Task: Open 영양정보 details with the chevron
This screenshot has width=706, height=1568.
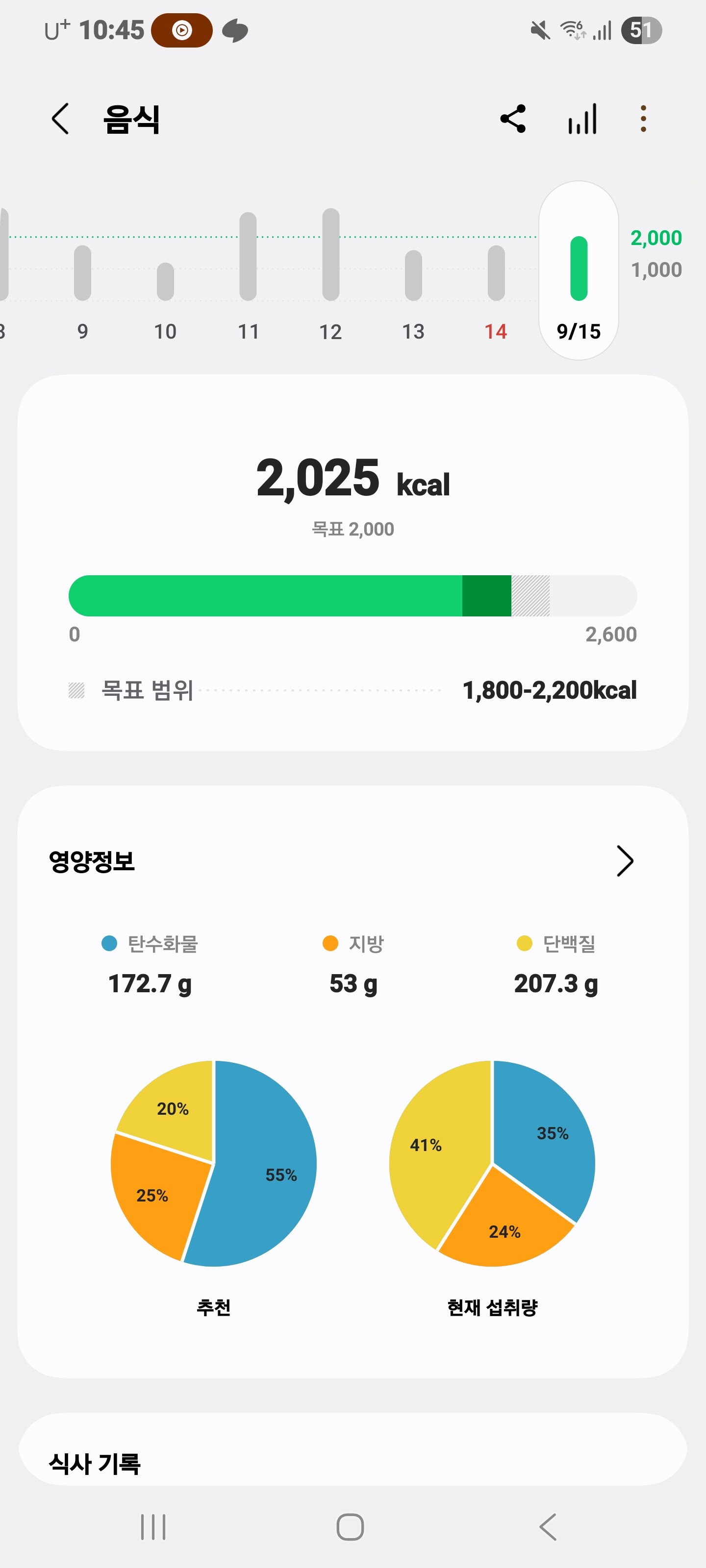Action: click(625, 861)
